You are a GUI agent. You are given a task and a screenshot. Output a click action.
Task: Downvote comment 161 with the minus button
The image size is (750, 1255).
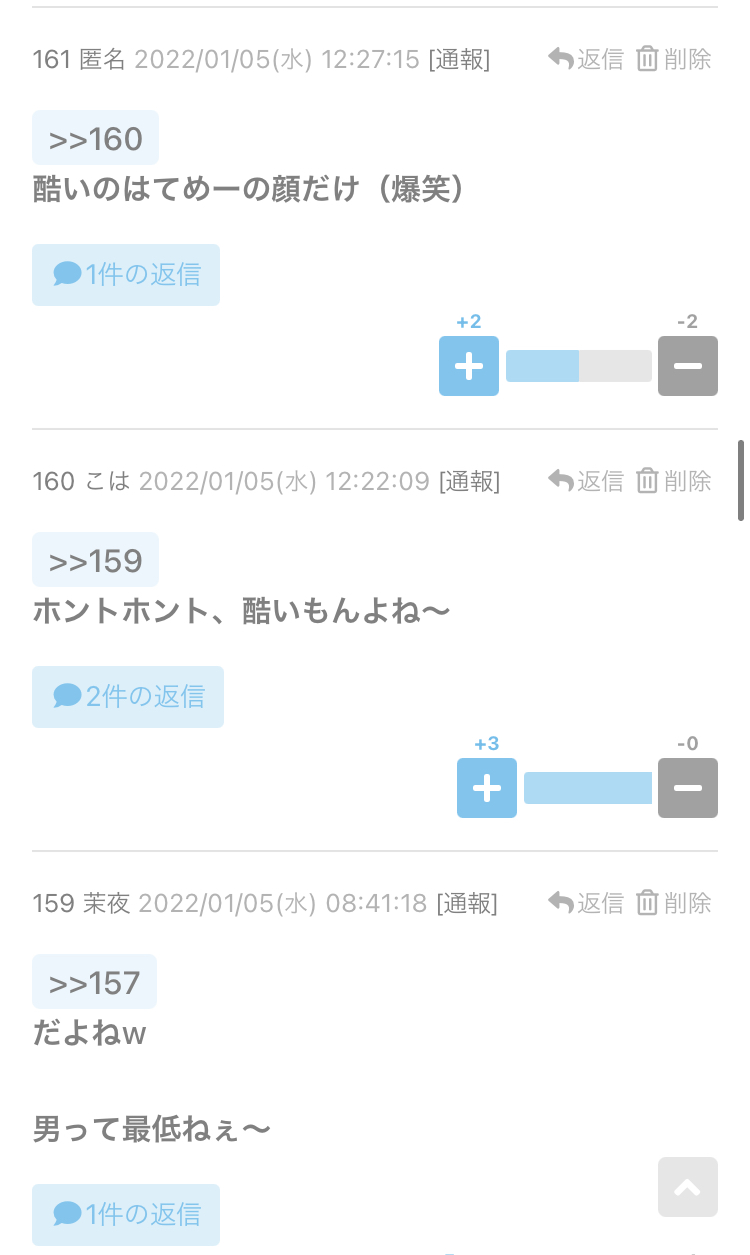pos(687,366)
